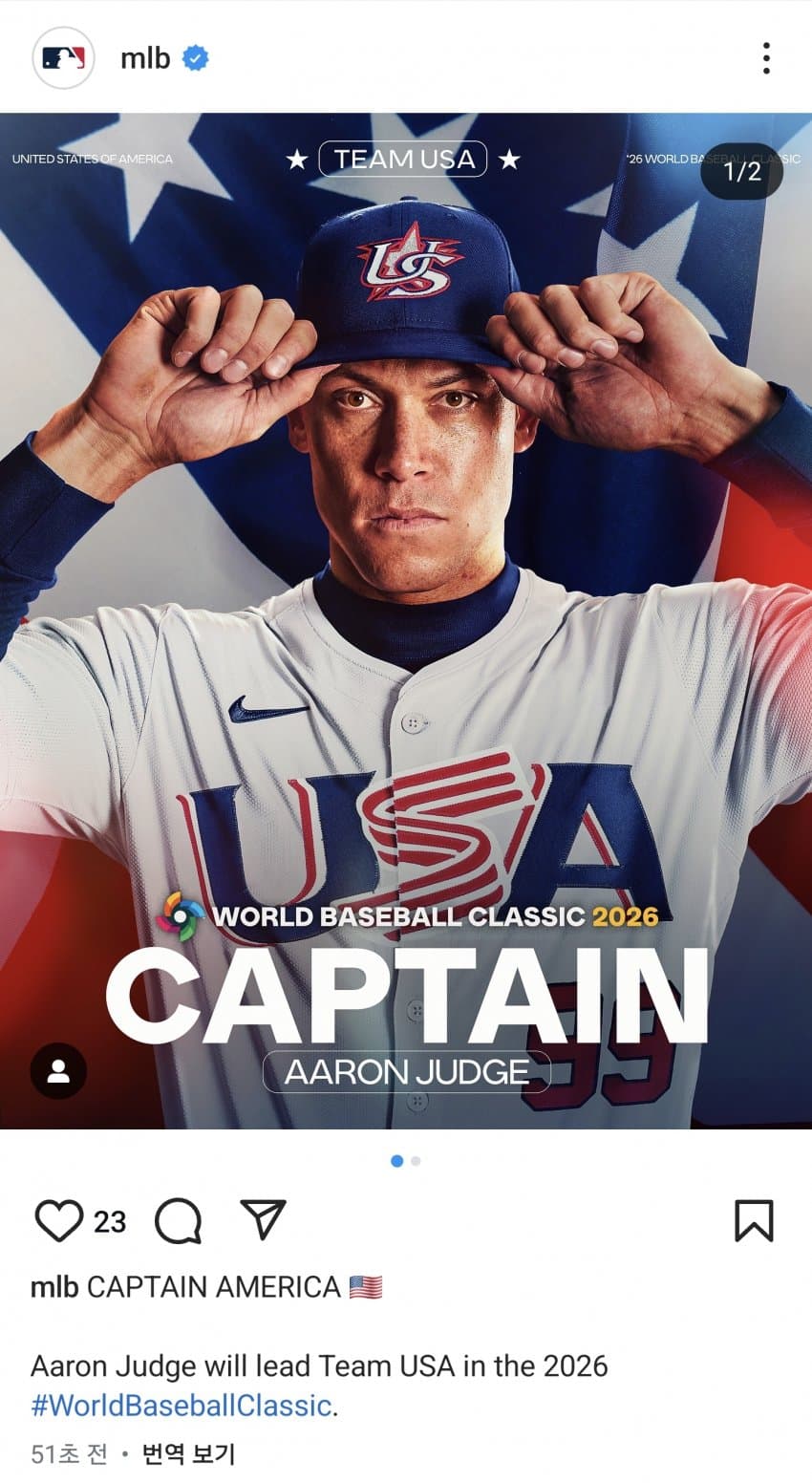View the list of 23 likes

pyautogui.click(x=110, y=1221)
